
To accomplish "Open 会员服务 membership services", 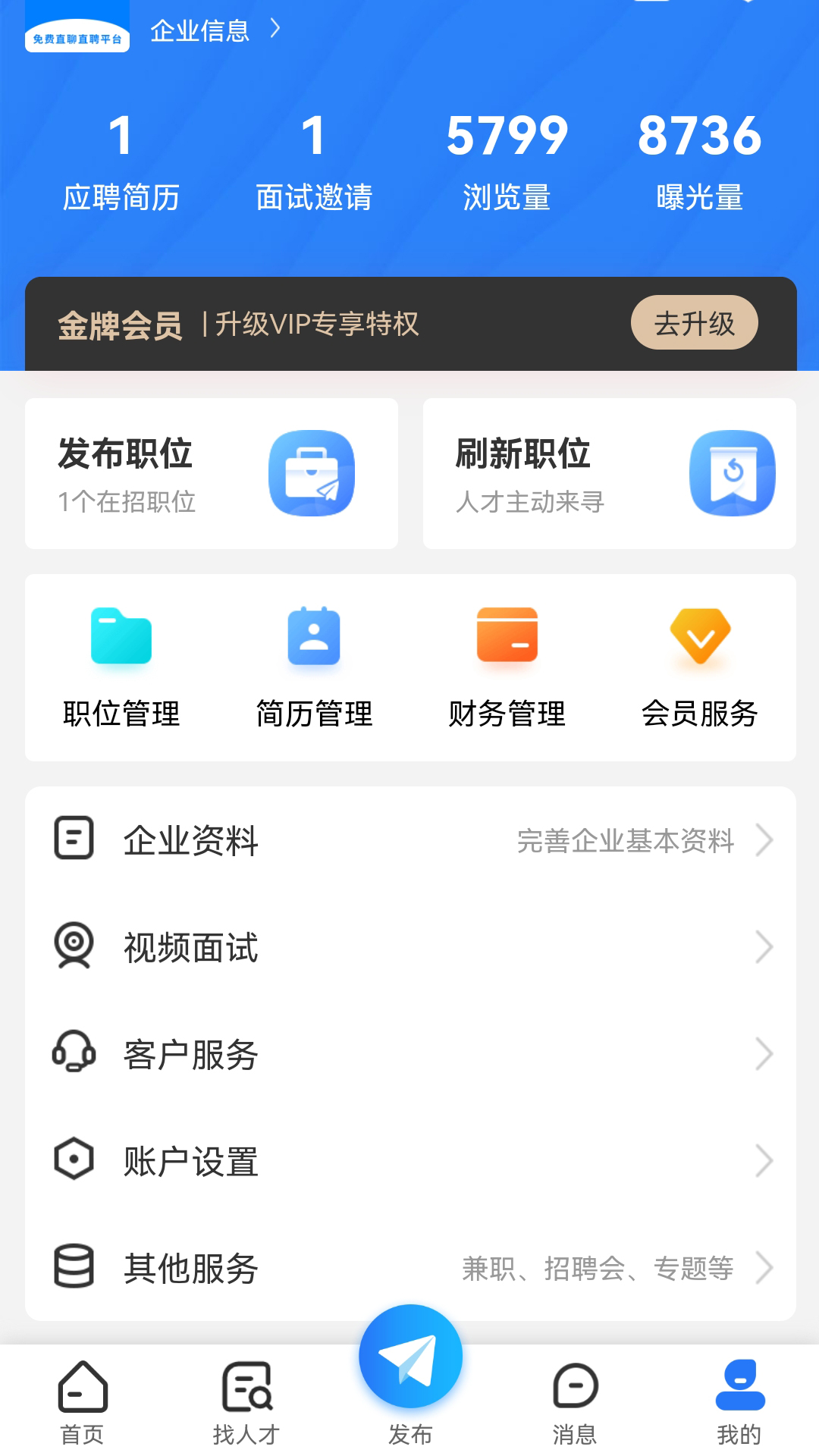I will point(699,667).
